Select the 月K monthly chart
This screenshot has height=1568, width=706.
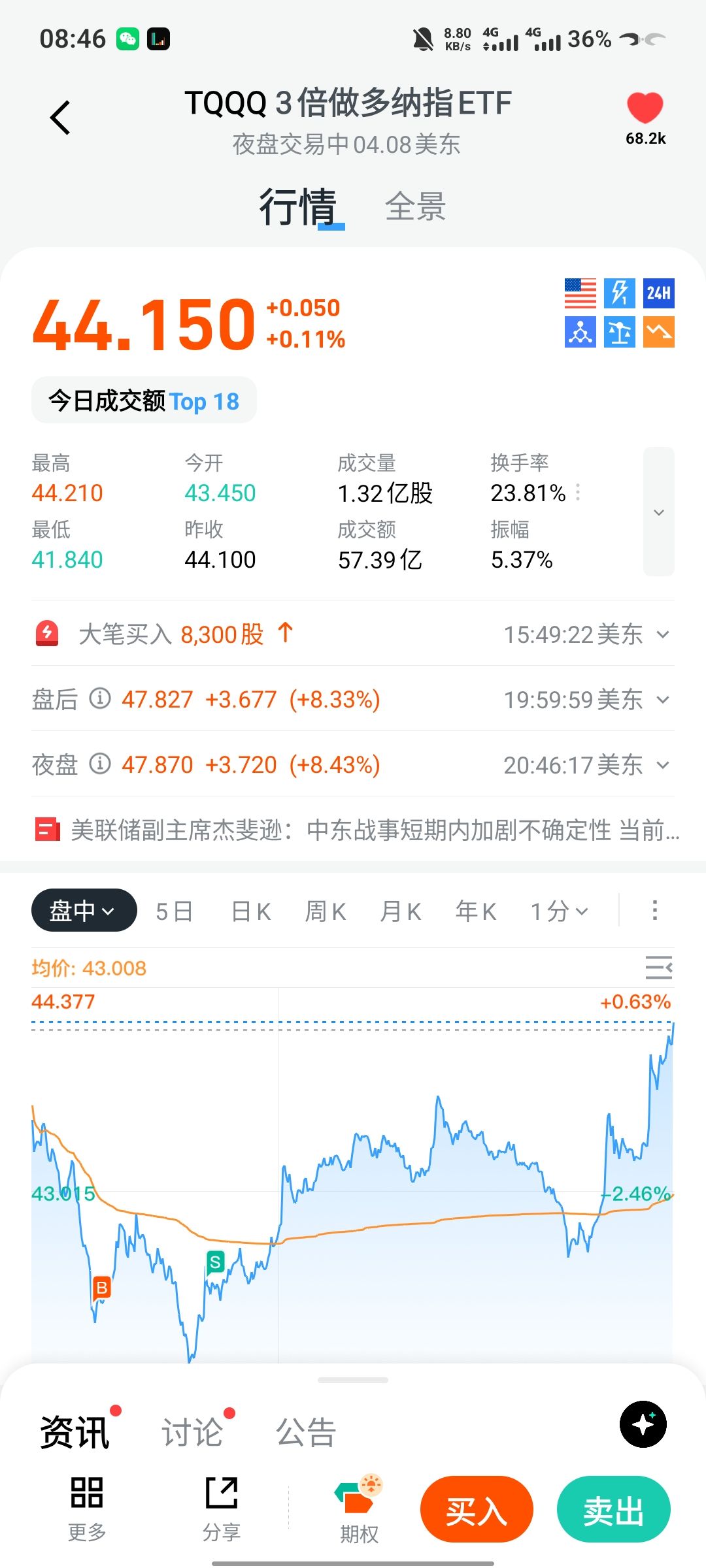click(x=401, y=911)
